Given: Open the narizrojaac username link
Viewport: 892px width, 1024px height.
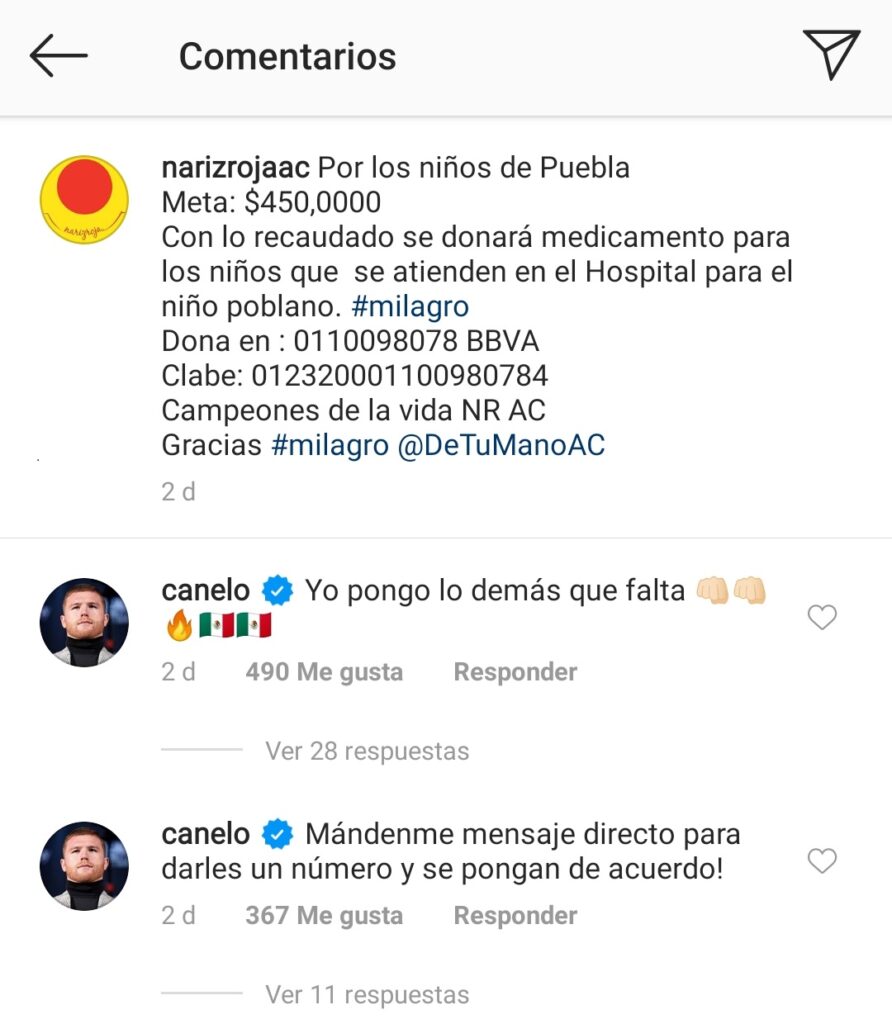Looking at the screenshot, I should 236,167.
